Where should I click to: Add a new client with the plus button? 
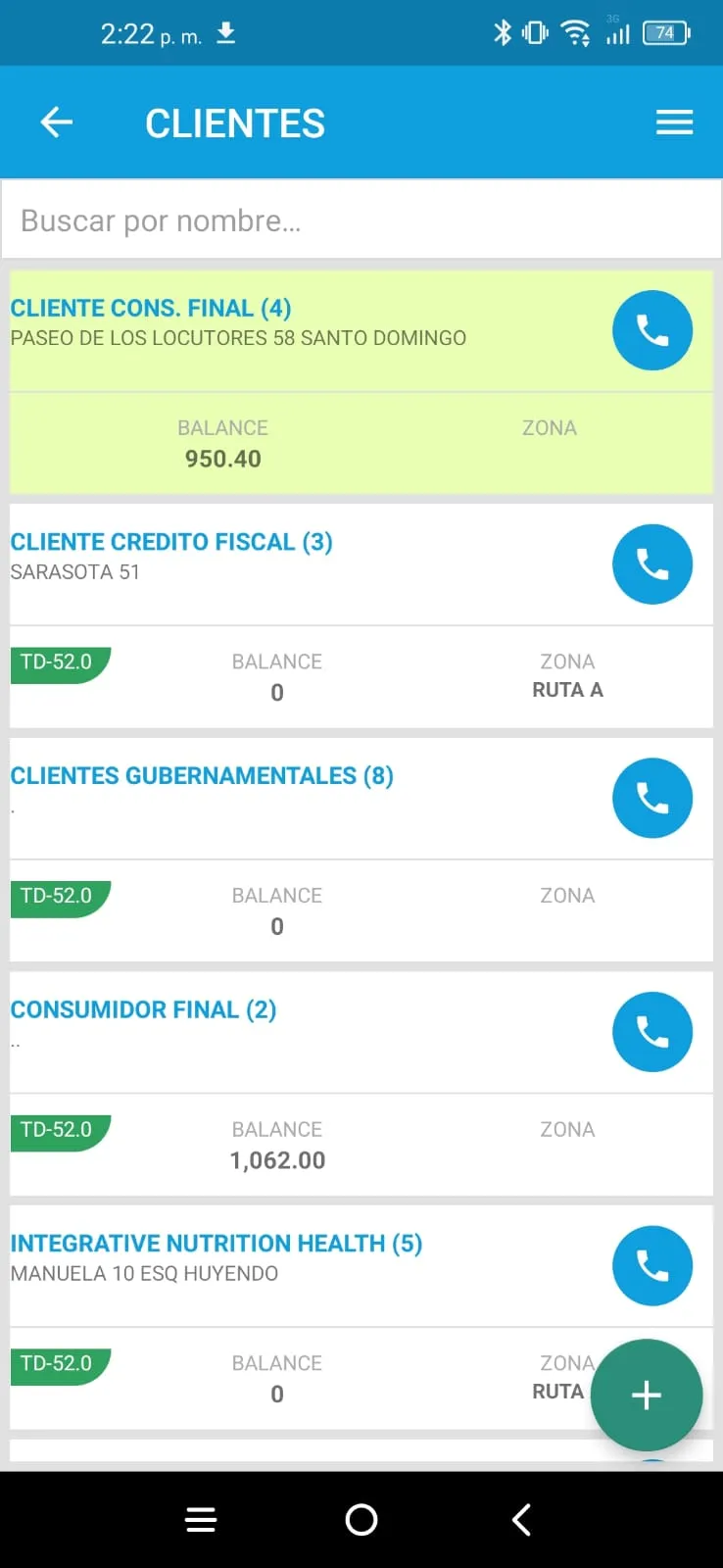(647, 1395)
